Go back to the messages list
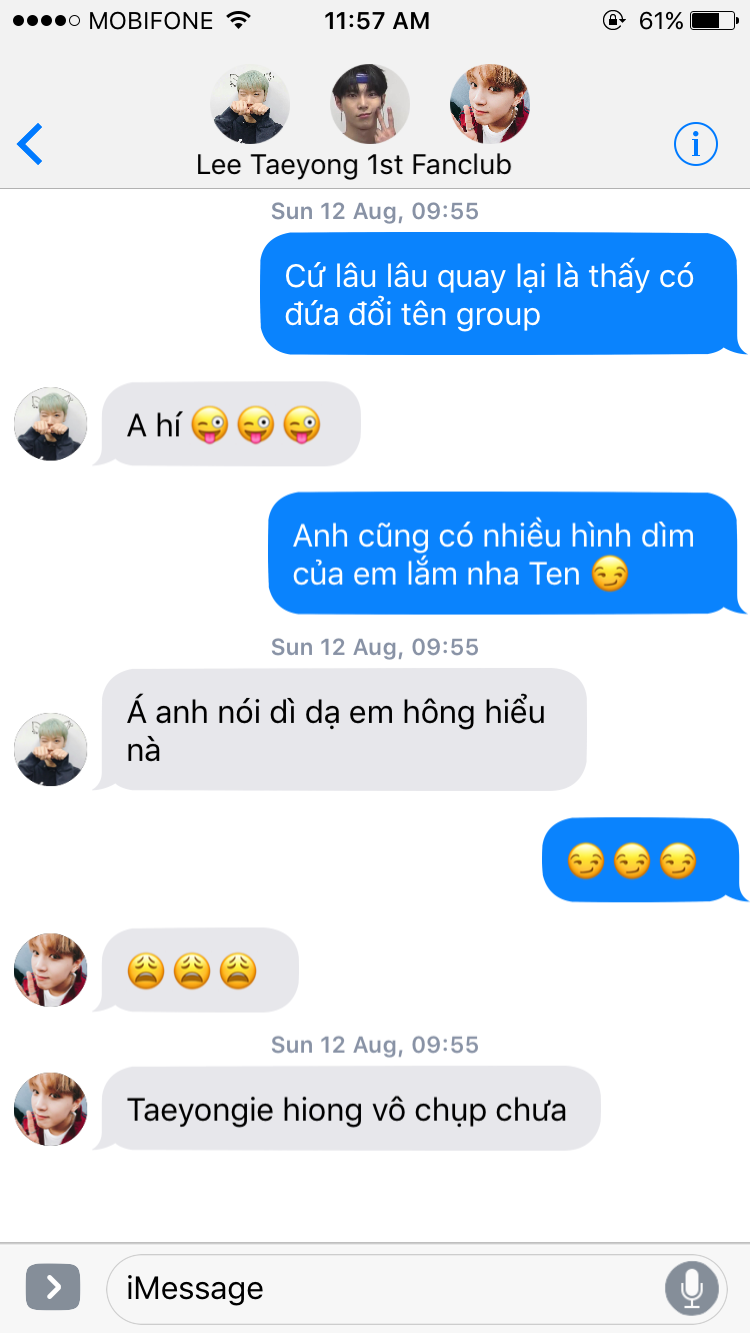 (31, 144)
